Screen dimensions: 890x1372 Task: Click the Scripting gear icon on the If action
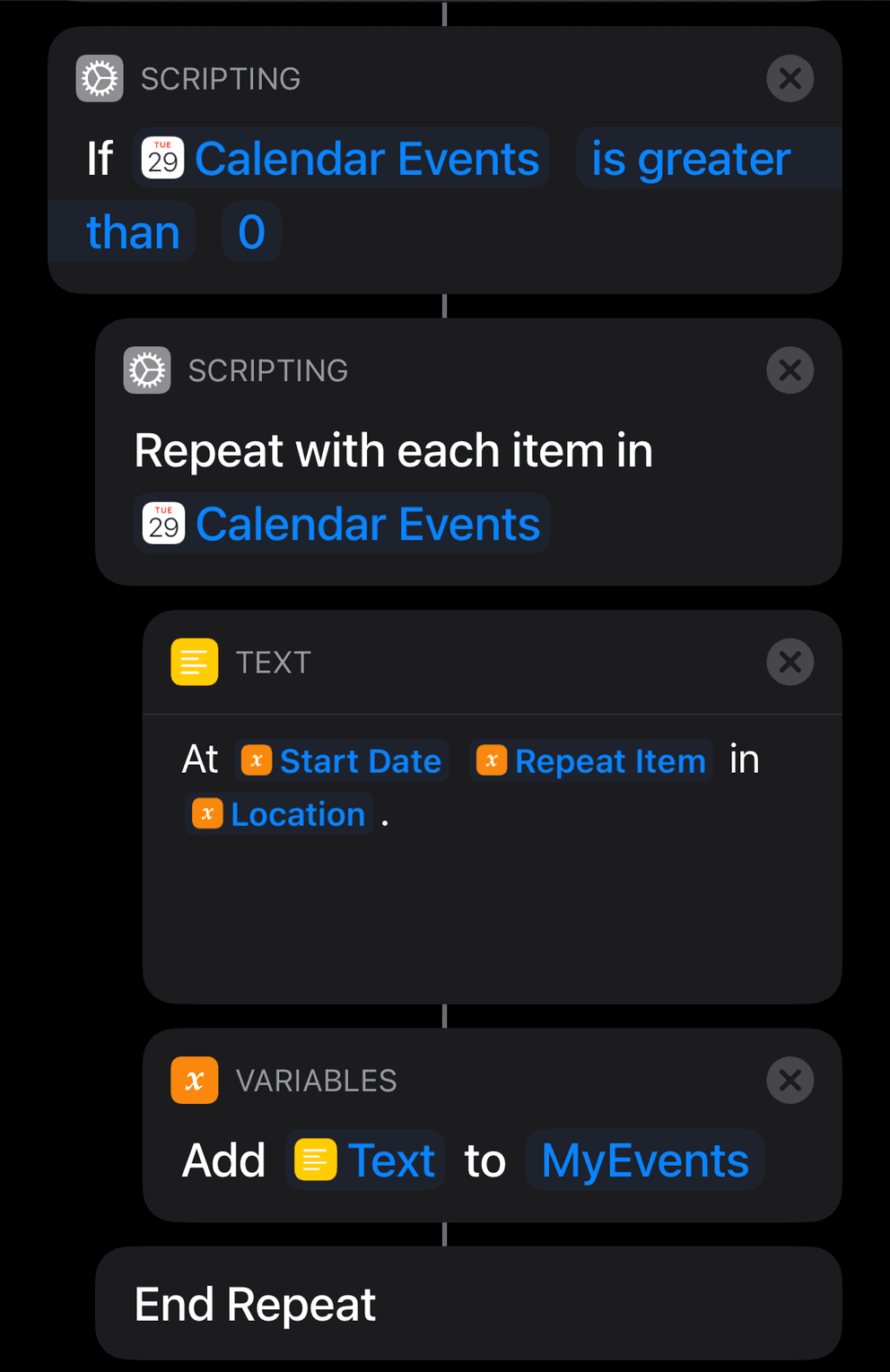tap(100, 78)
